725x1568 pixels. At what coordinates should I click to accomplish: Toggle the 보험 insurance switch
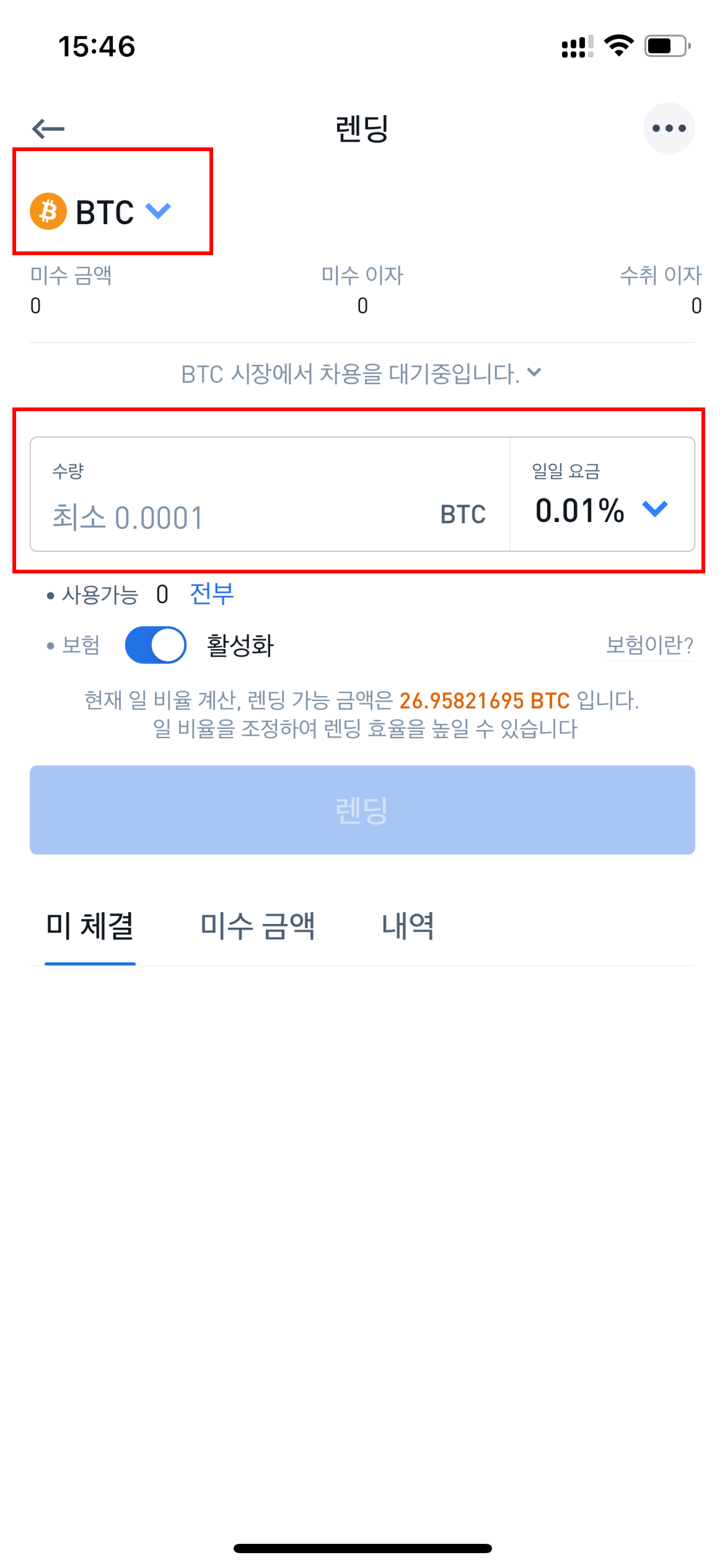(x=155, y=645)
